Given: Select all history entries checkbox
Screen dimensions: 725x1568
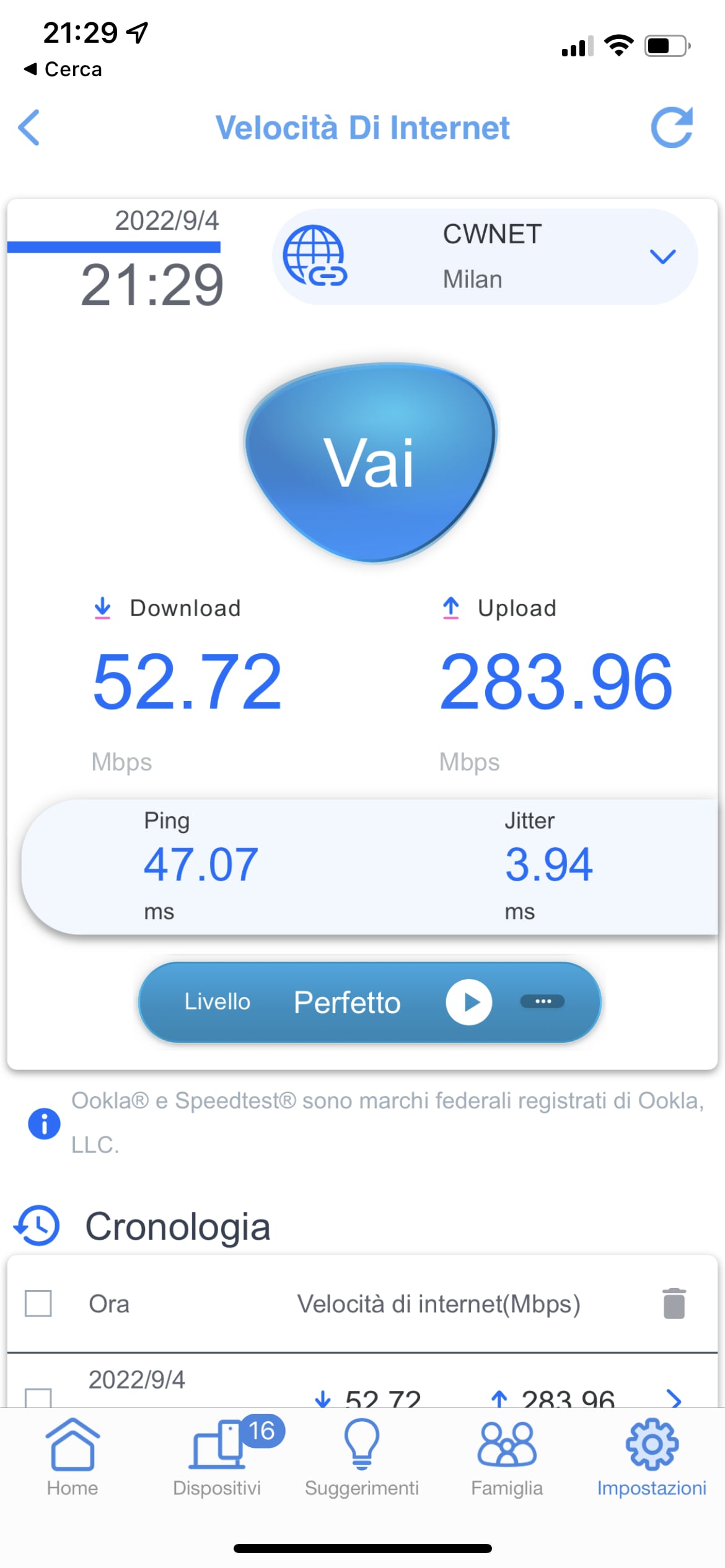Looking at the screenshot, I should pyautogui.click(x=38, y=1304).
